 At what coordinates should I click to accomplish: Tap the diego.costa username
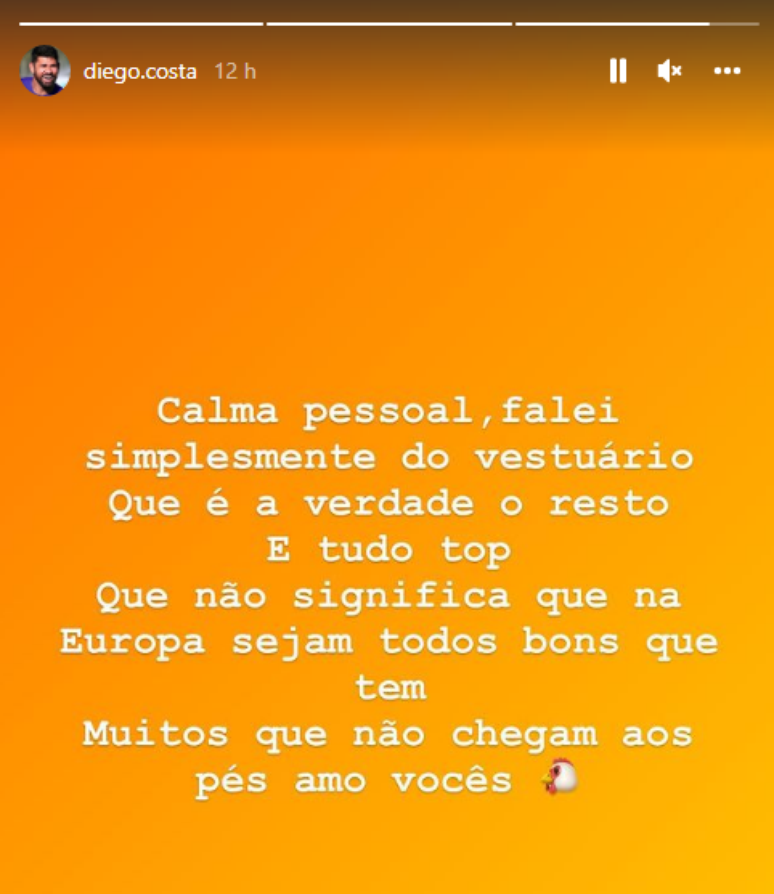tap(140, 72)
